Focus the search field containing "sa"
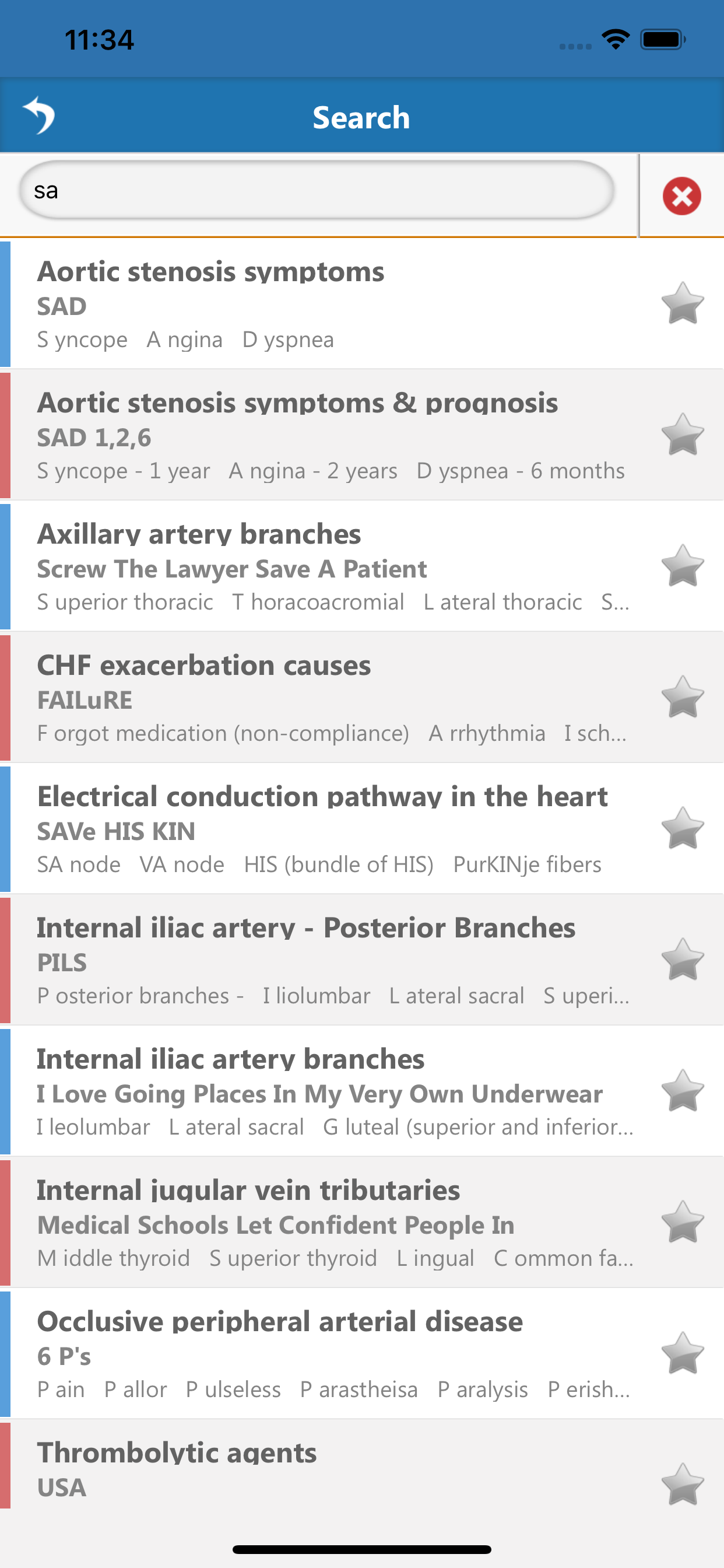 point(317,191)
